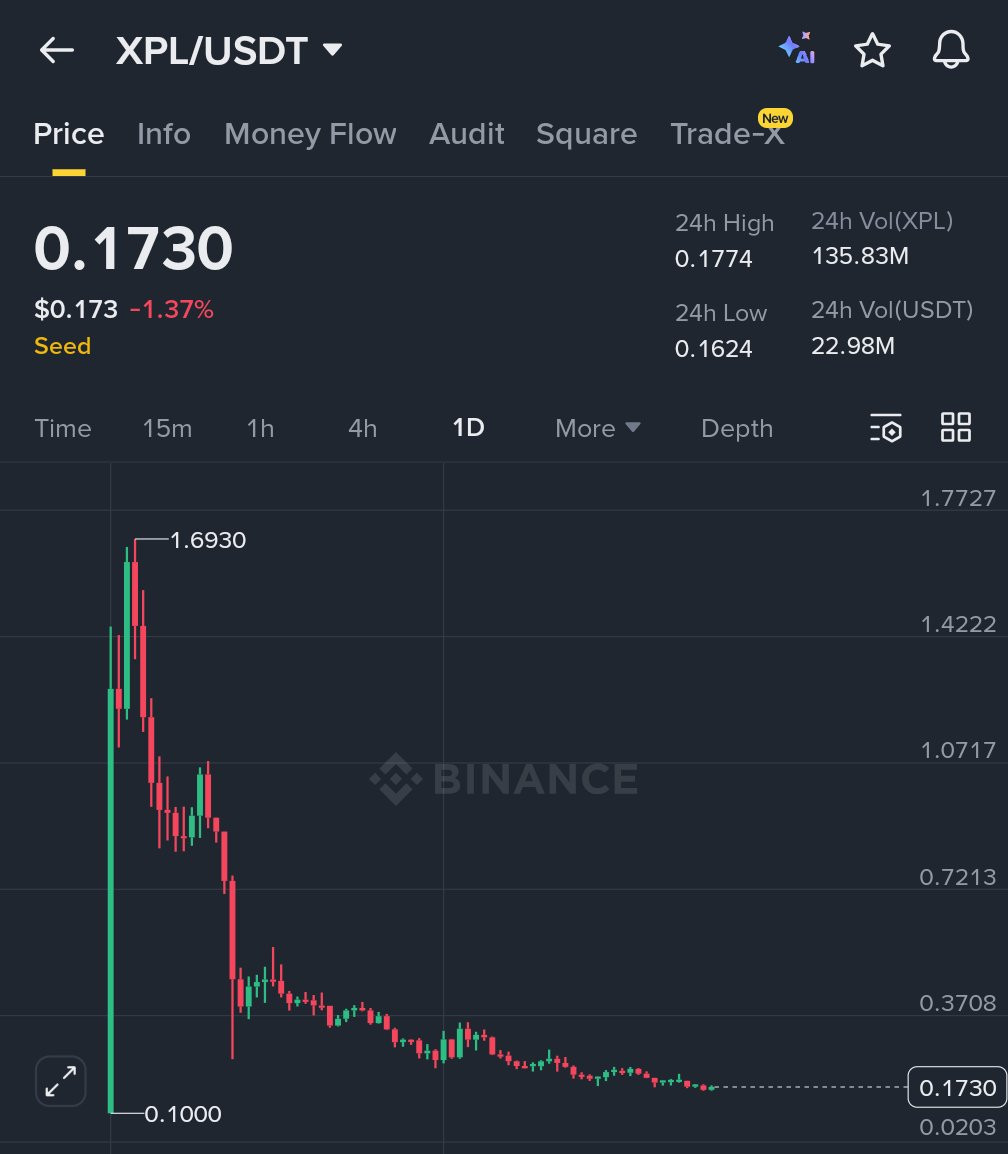
Task: Add XPL/USDT to favorites star
Action: point(872,50)
